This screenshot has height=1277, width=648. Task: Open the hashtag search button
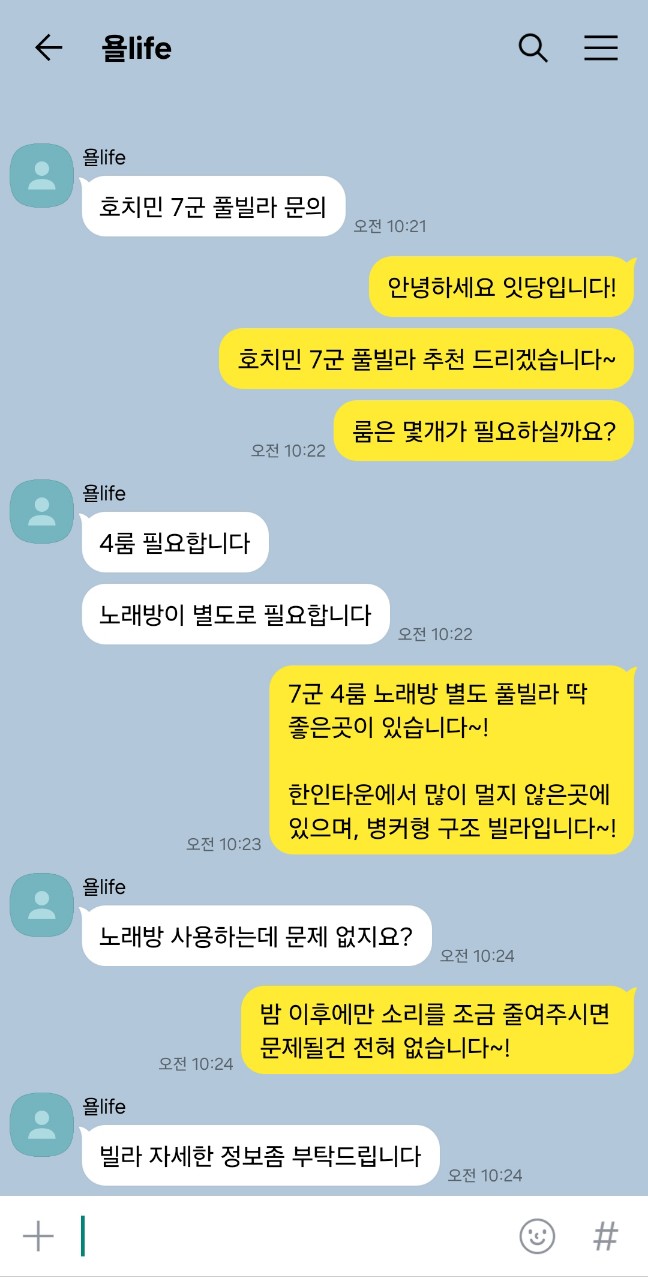click(x=605, y=1236)
